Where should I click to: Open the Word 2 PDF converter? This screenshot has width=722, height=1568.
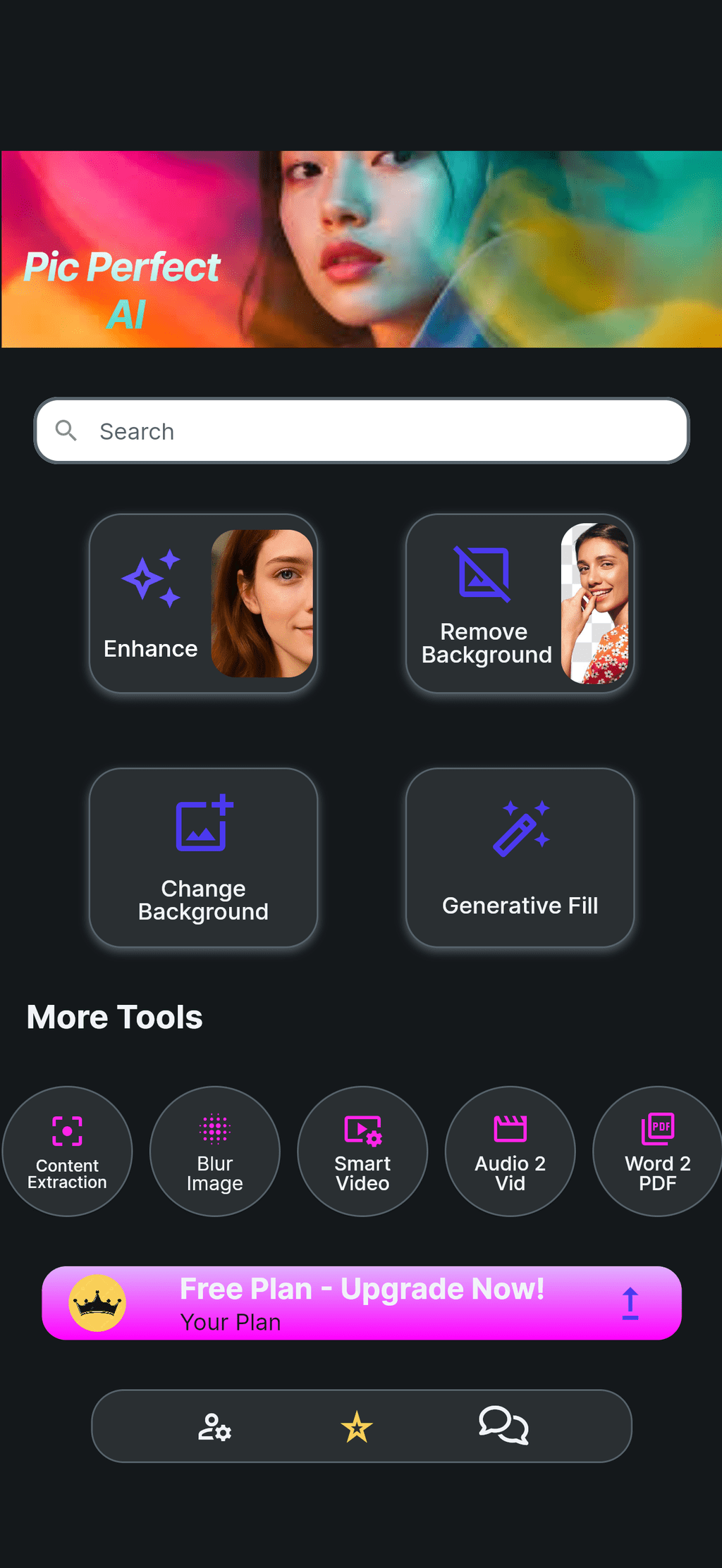(x=657, y=1151)
